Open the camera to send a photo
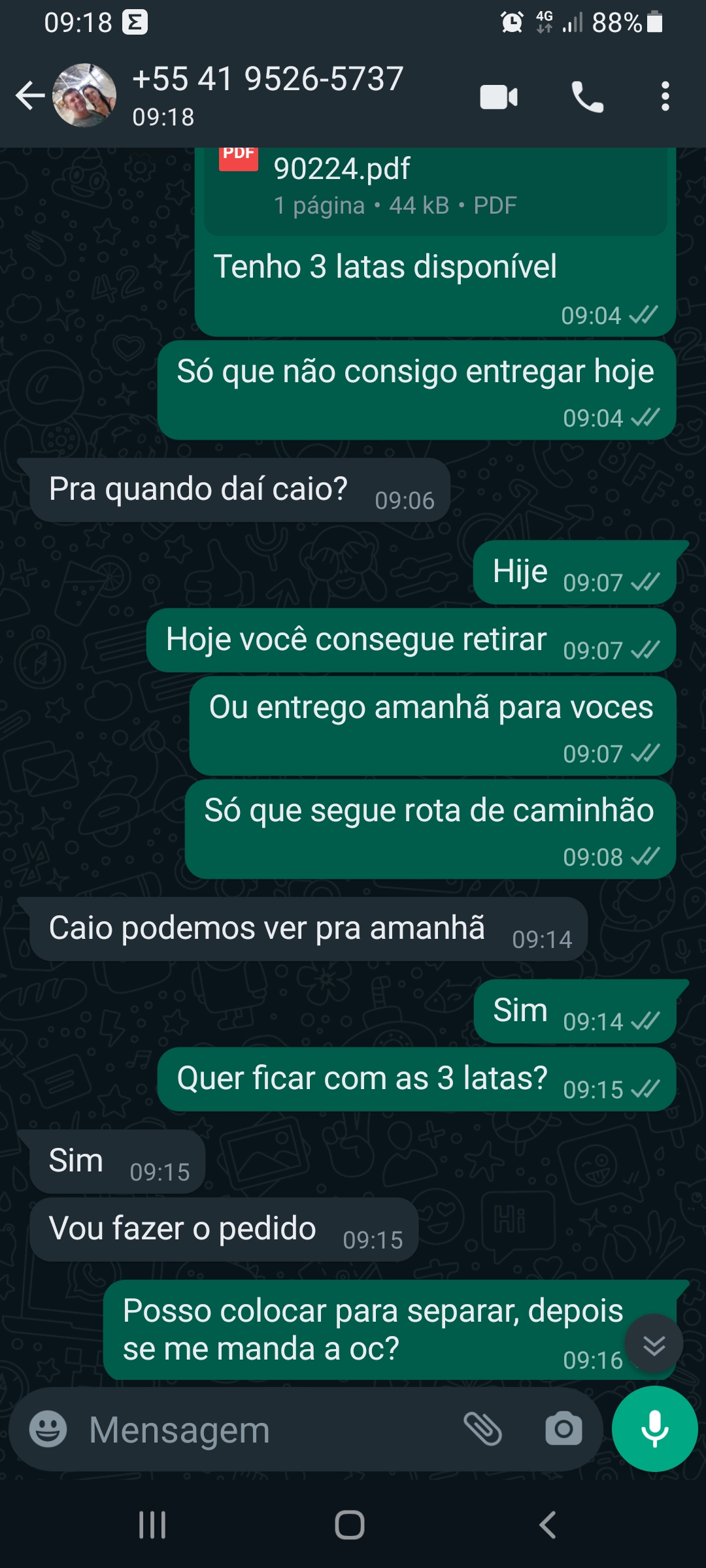 [x=563, y=1429]
